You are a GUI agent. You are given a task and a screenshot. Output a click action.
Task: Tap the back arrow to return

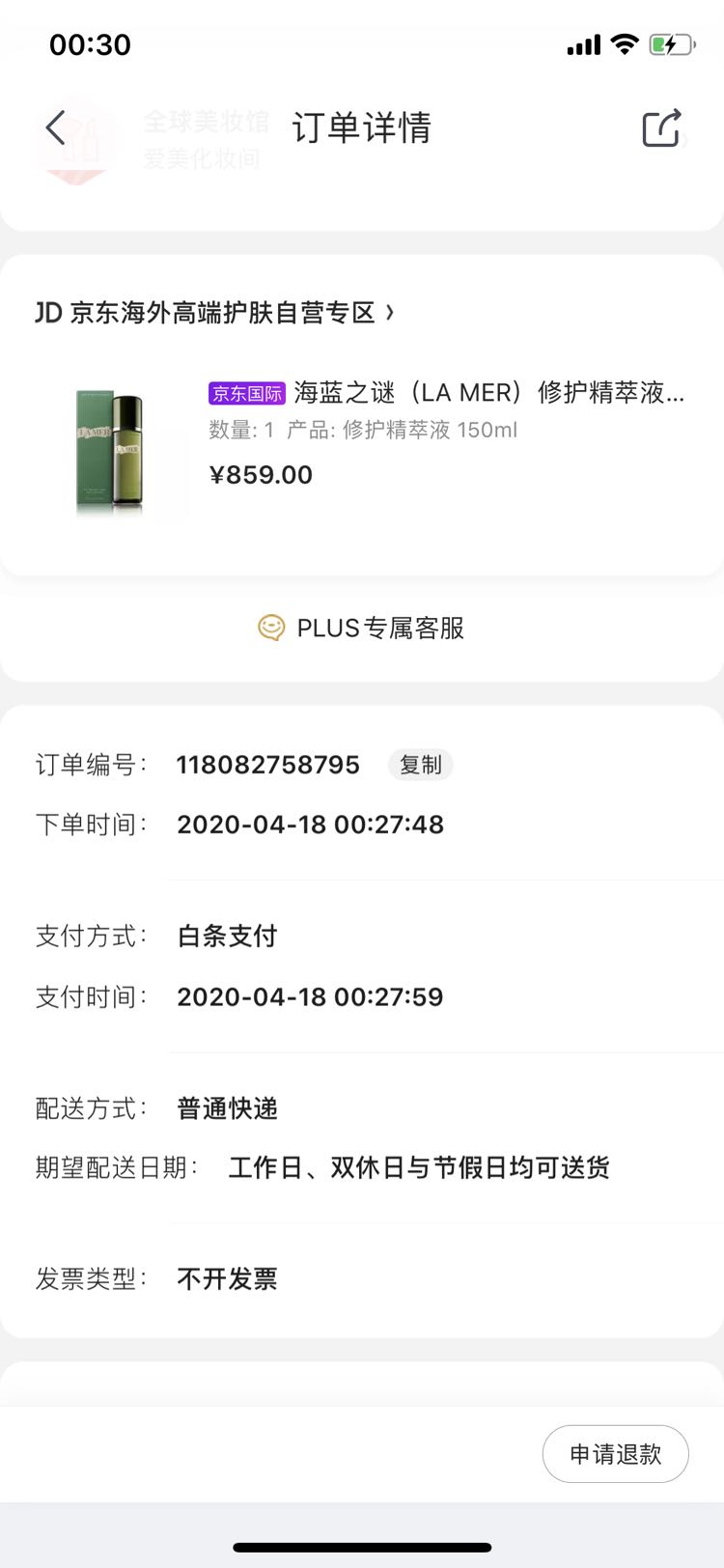(x=55, y=126)
